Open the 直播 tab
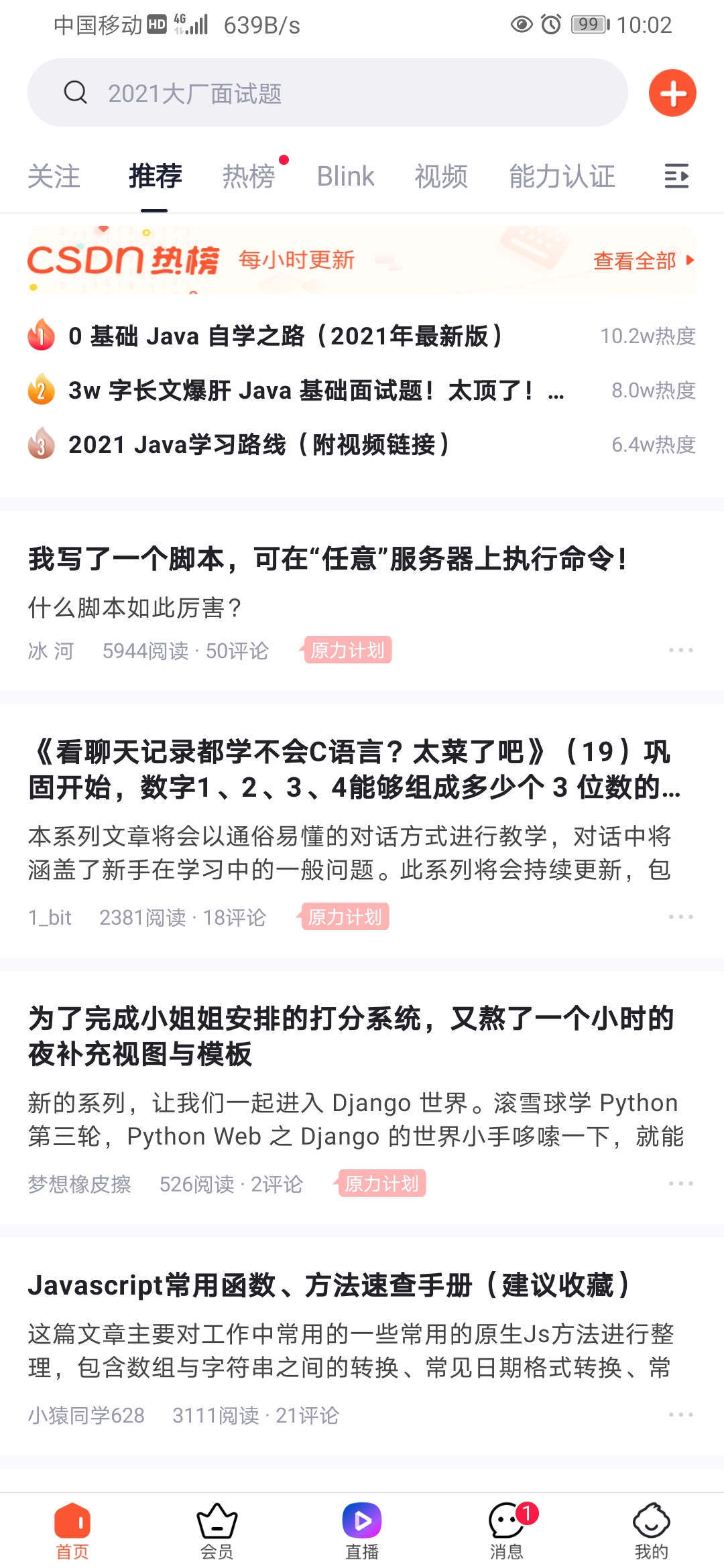Viewport: 724px width, 1568px height. click(362, 1531)
